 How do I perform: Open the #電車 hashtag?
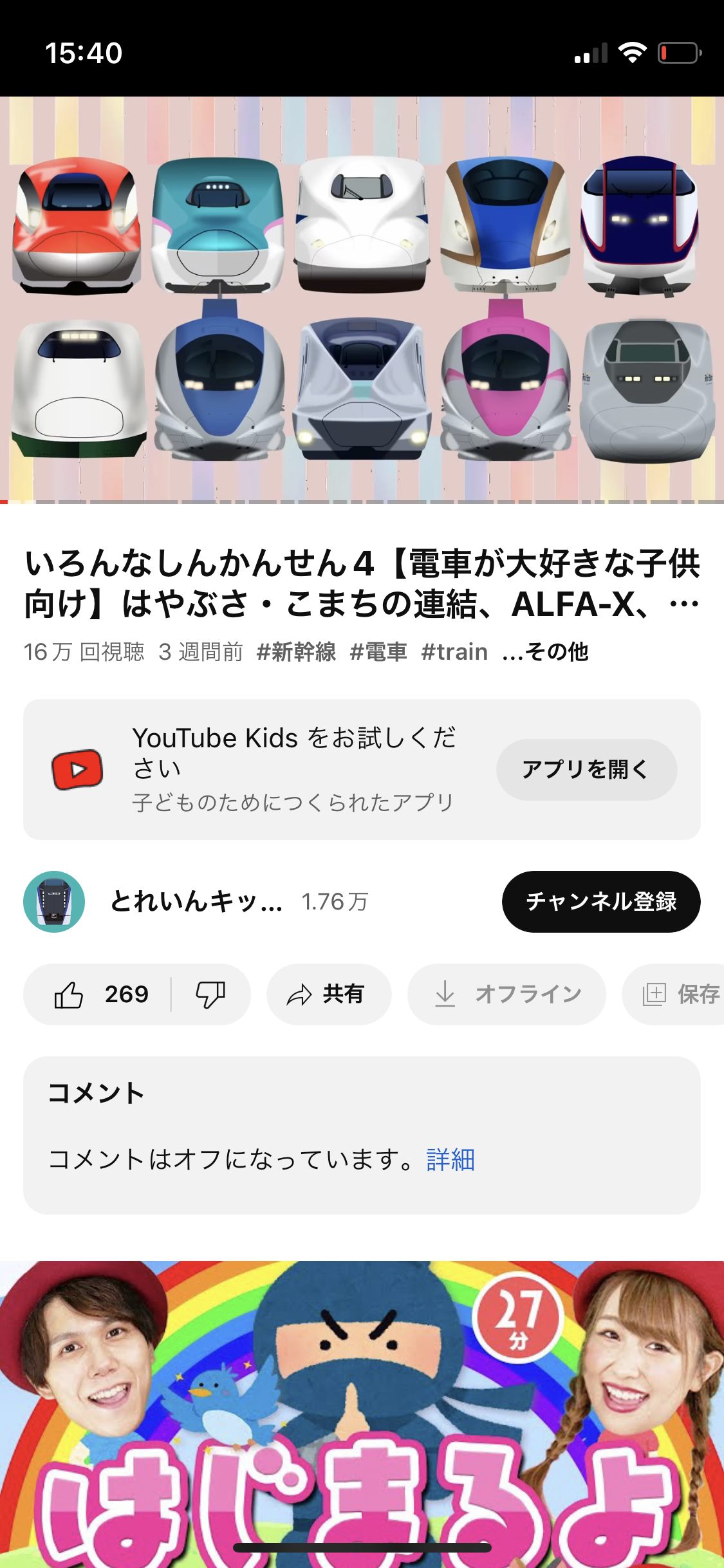(378, 652)
